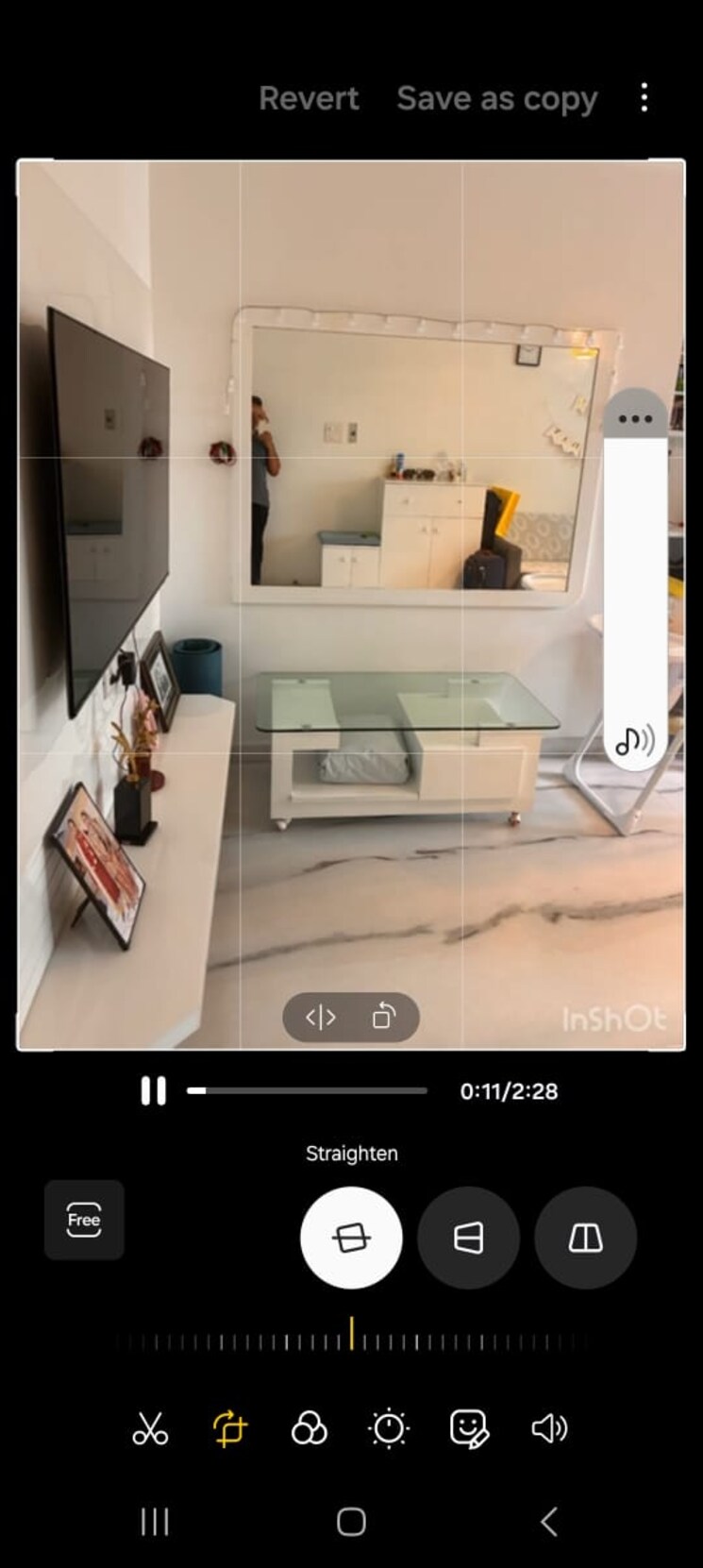Screen dimensions: 703x1568
Task: Open the more options kebab menu
Action: point(644,98)
